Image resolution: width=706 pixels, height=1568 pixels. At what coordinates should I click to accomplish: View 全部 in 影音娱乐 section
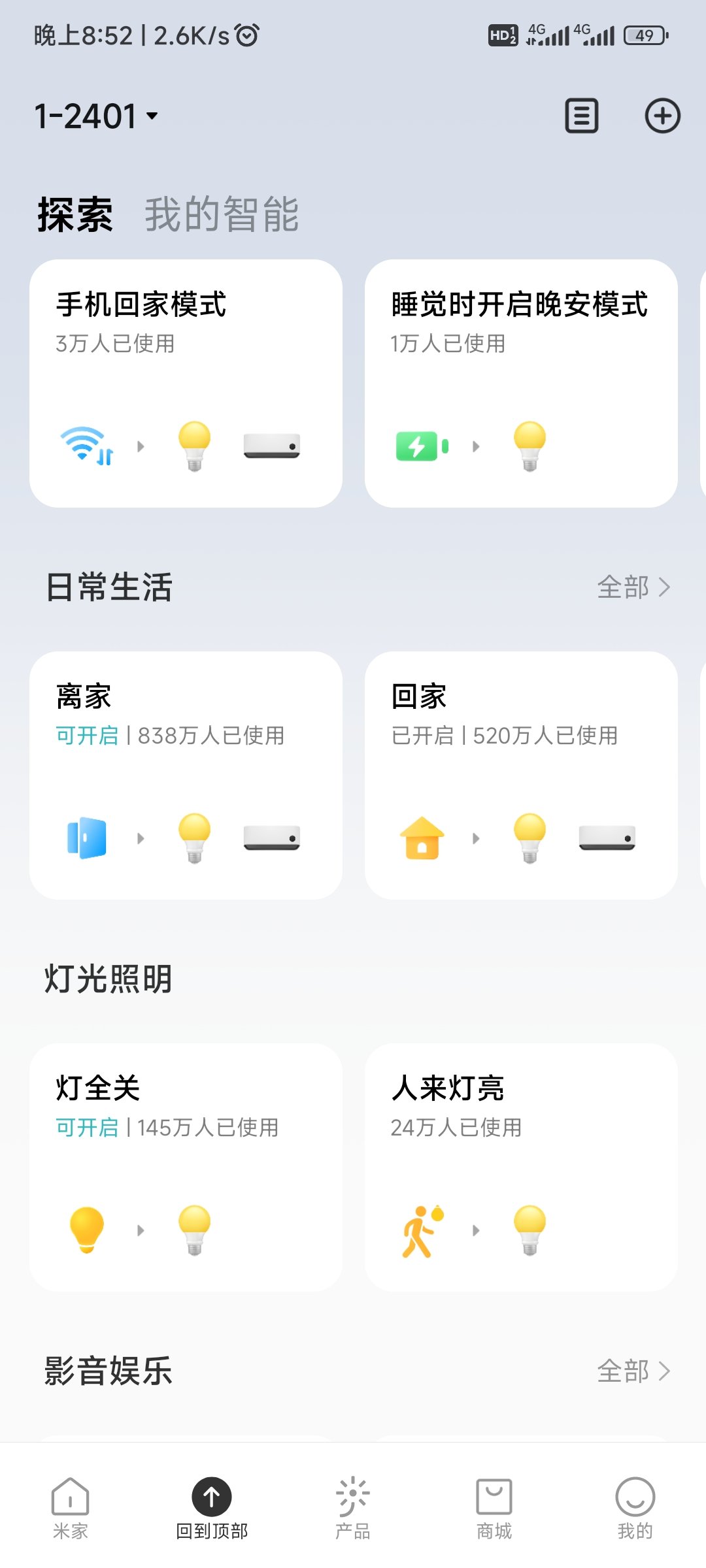[x=633, y=1371]
